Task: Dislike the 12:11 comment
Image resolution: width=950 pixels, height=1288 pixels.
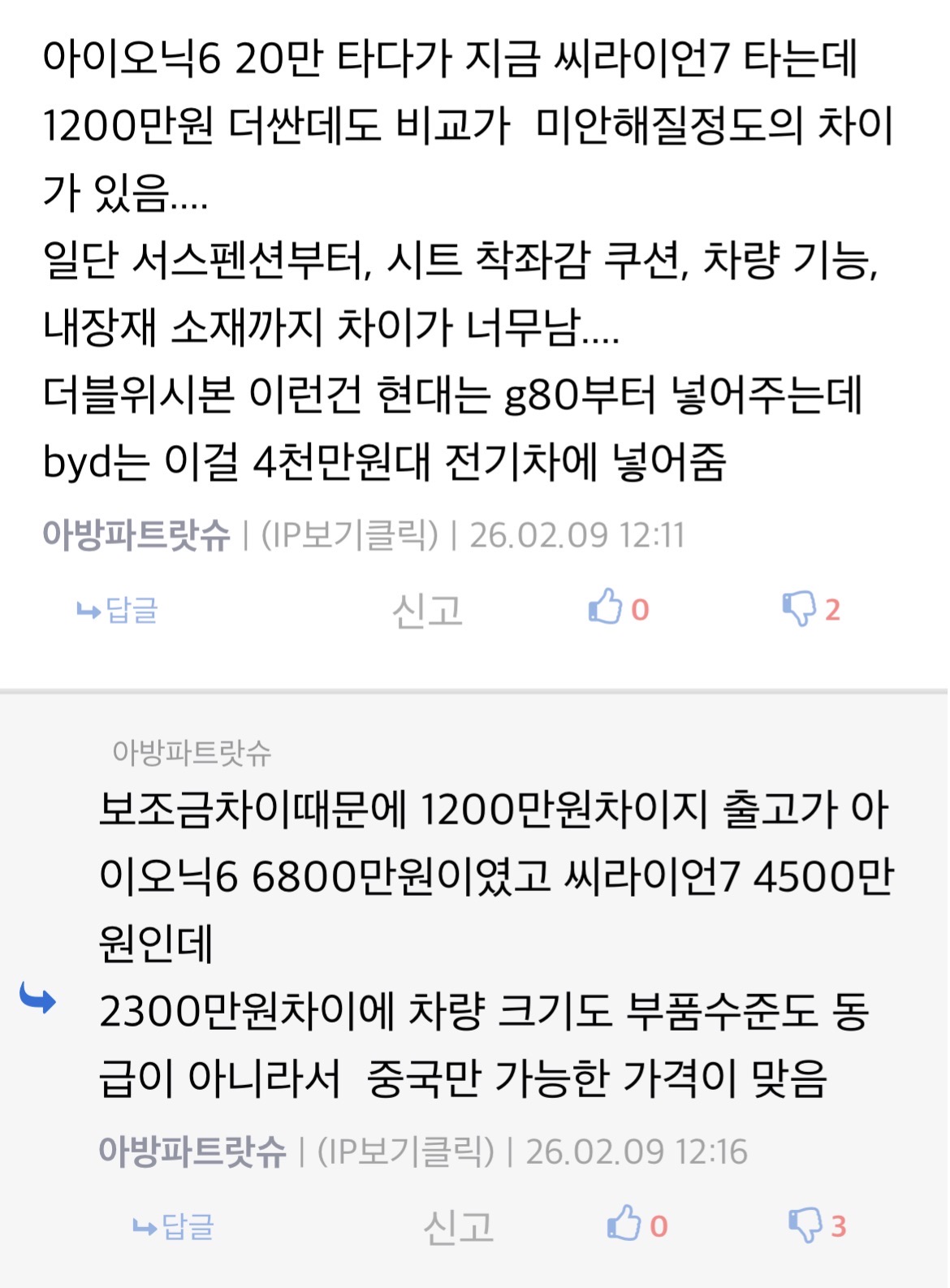Action: pos(799,608)
